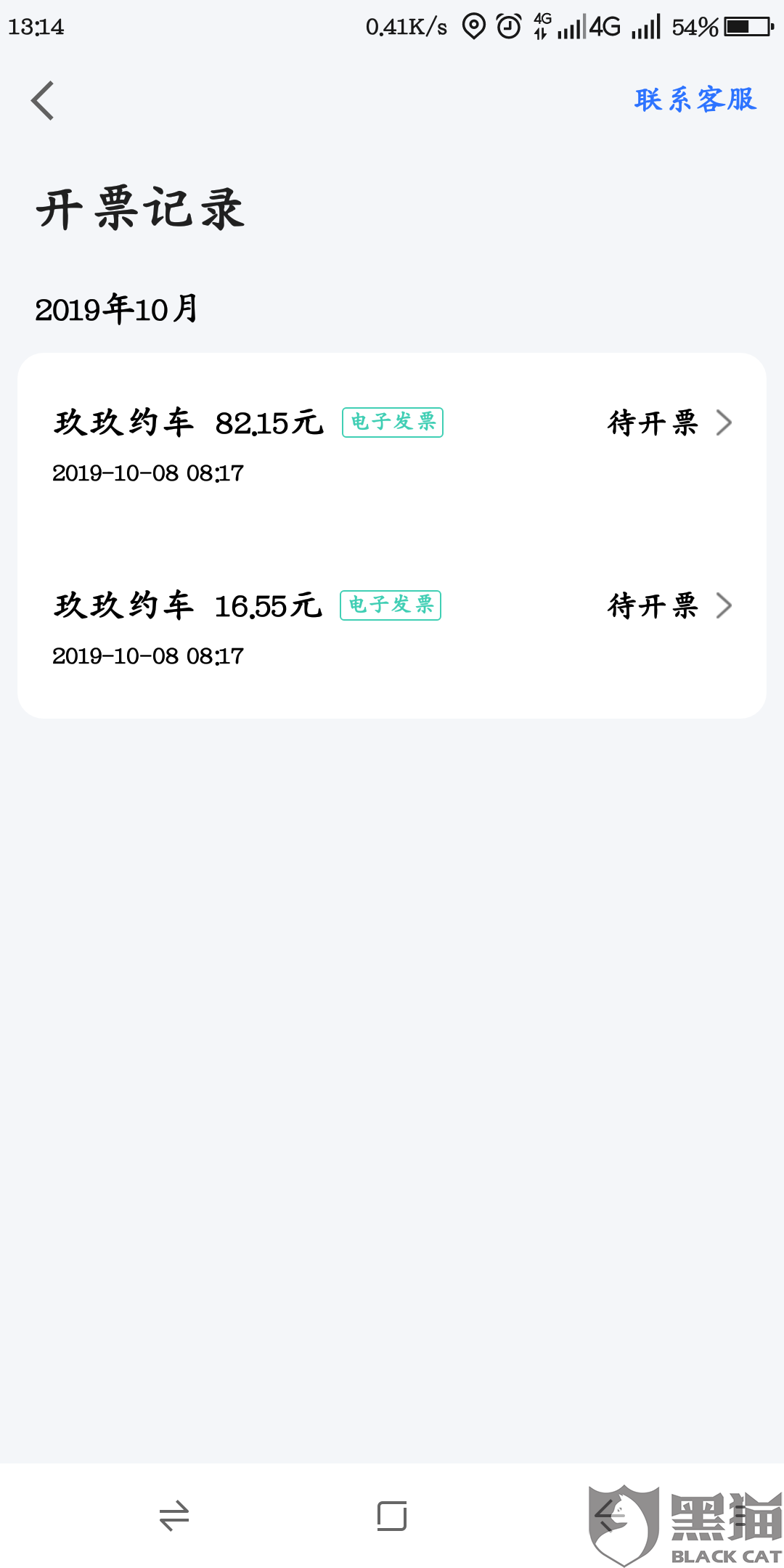784x1568 pixels.
Task: Tap 联系客服 to contact support
Action: pos(695,99)
